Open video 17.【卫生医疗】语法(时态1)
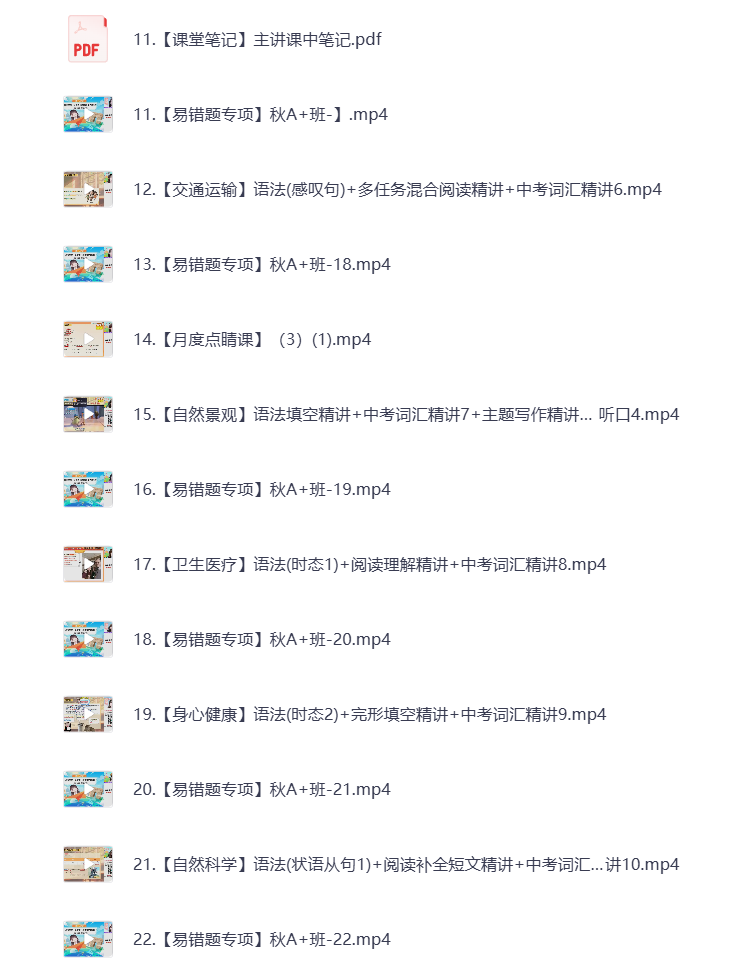735x964 pixels. [x=369, y=564]
